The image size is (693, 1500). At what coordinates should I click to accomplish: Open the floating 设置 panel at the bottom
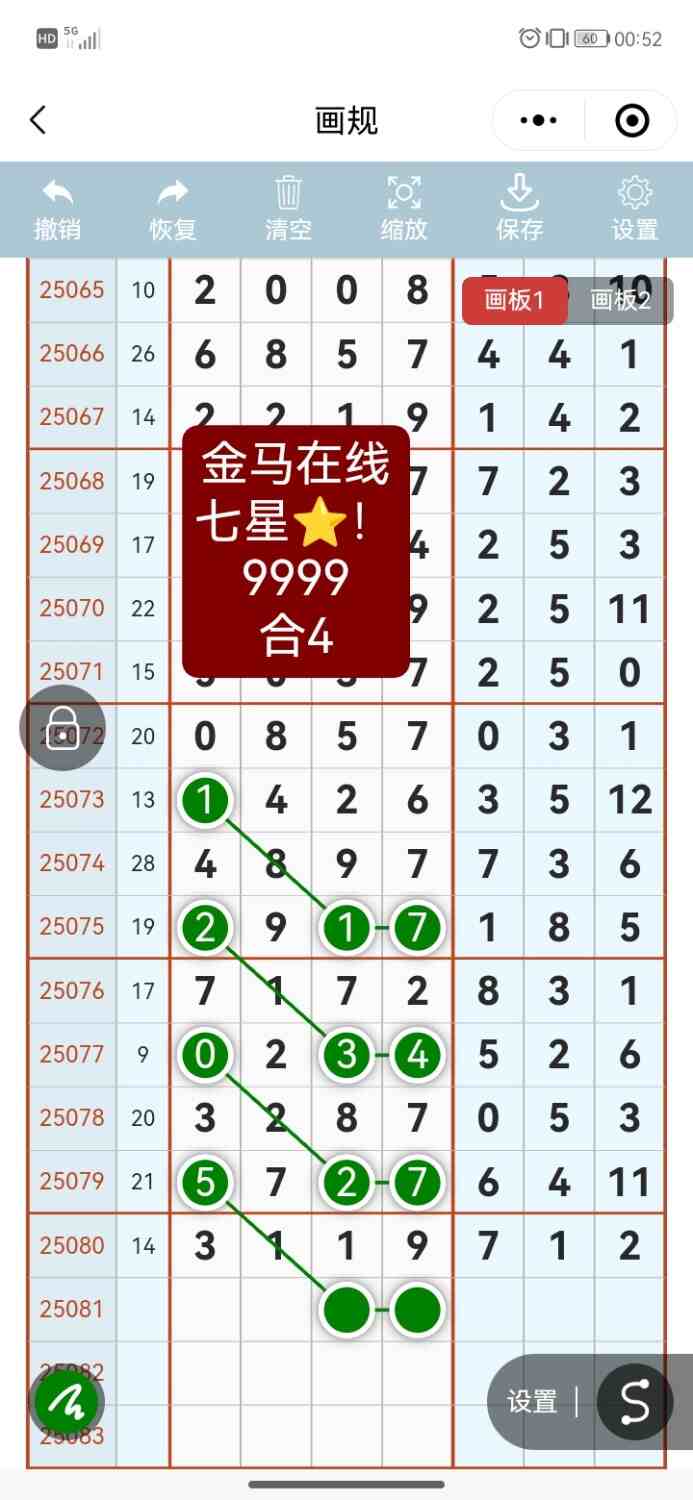pos(532,1402)
